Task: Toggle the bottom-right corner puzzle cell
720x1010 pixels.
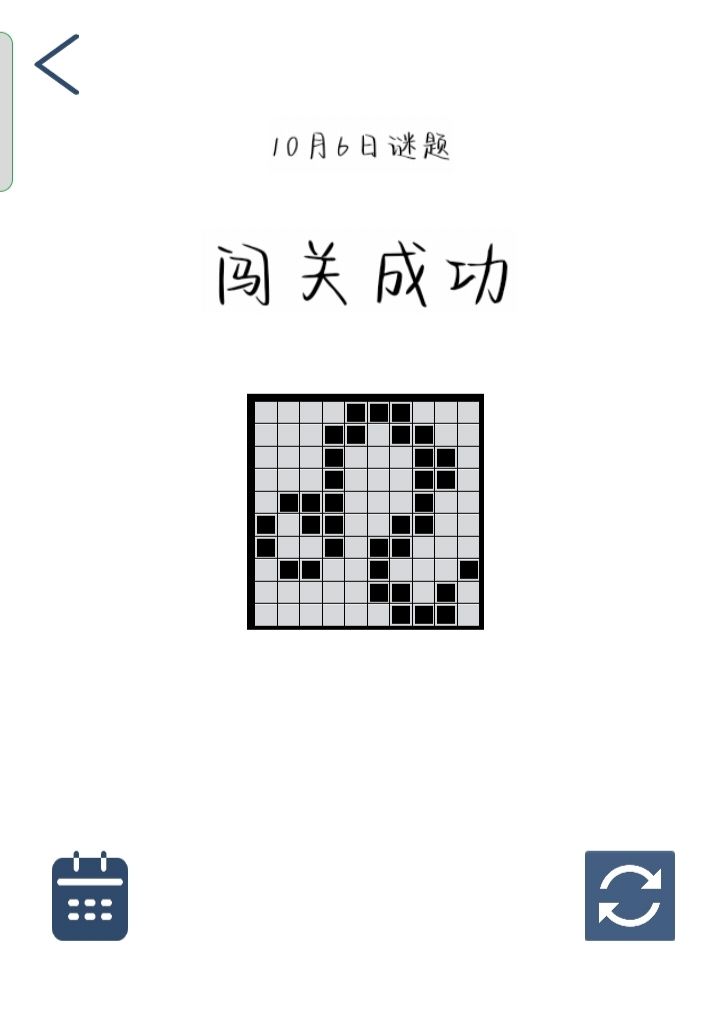Action: (470, 614)
